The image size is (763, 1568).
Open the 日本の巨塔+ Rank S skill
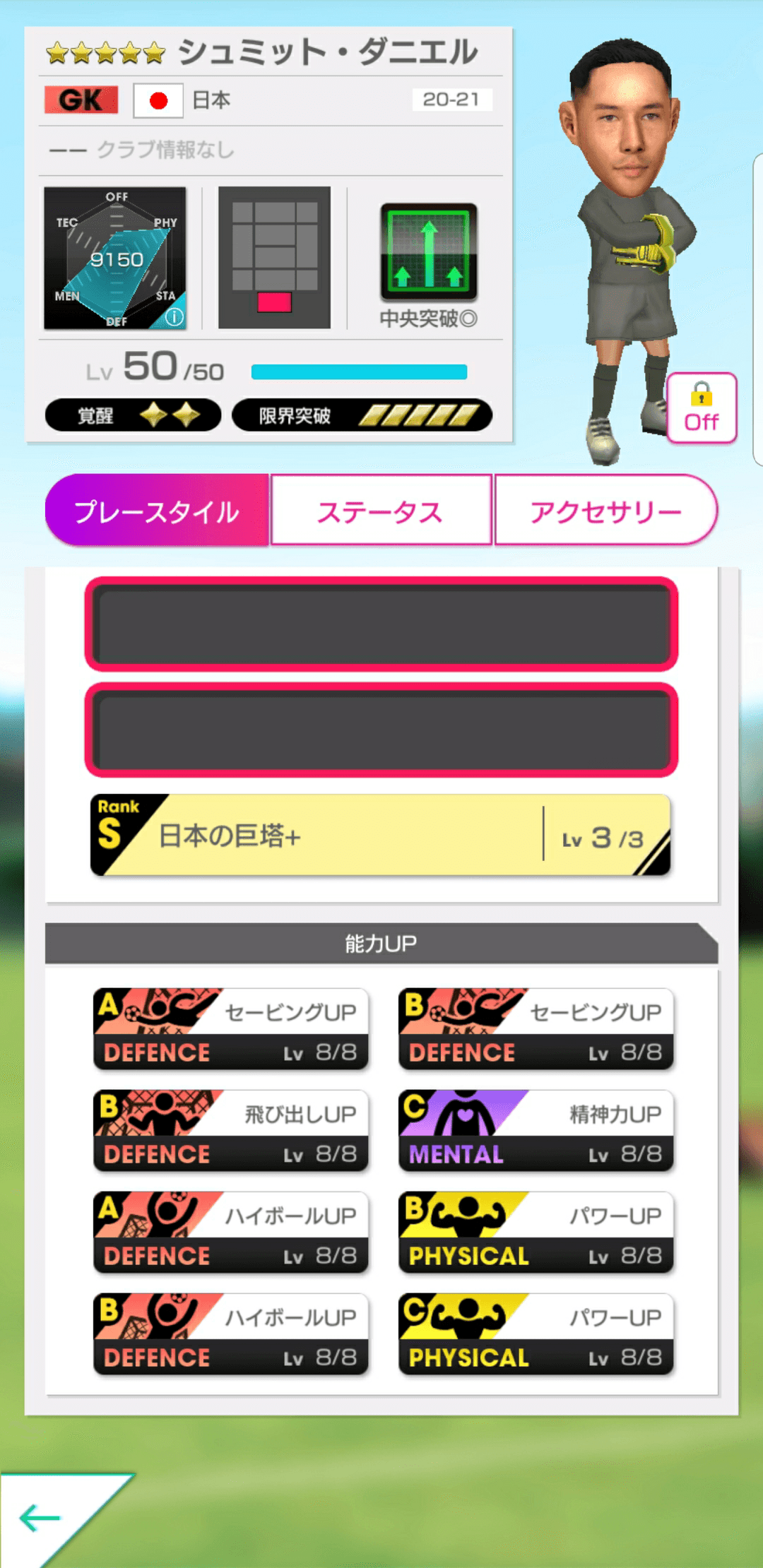point(380,836)
